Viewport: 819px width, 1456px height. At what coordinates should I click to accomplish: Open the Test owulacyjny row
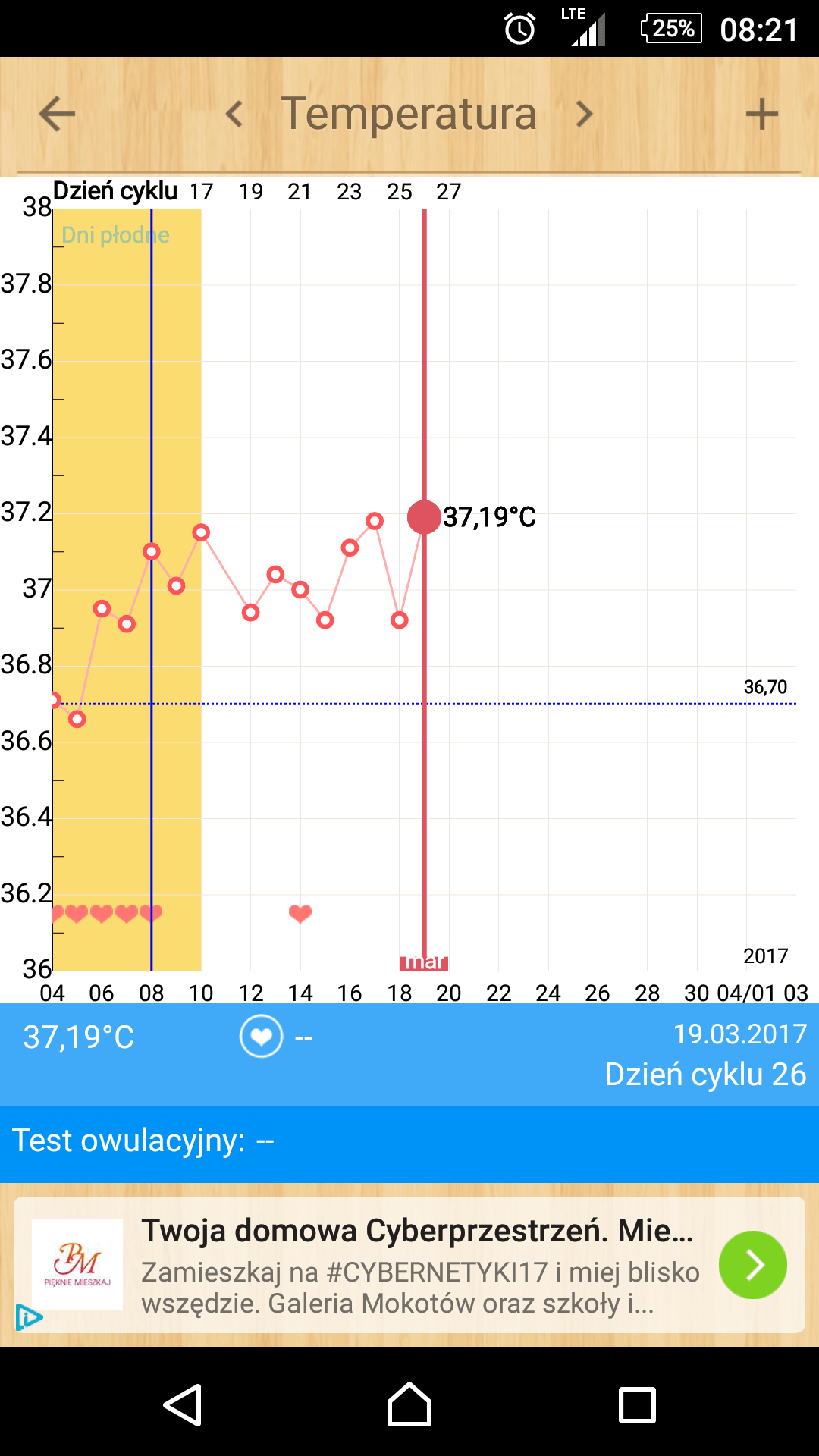[x=409, y=1142]
